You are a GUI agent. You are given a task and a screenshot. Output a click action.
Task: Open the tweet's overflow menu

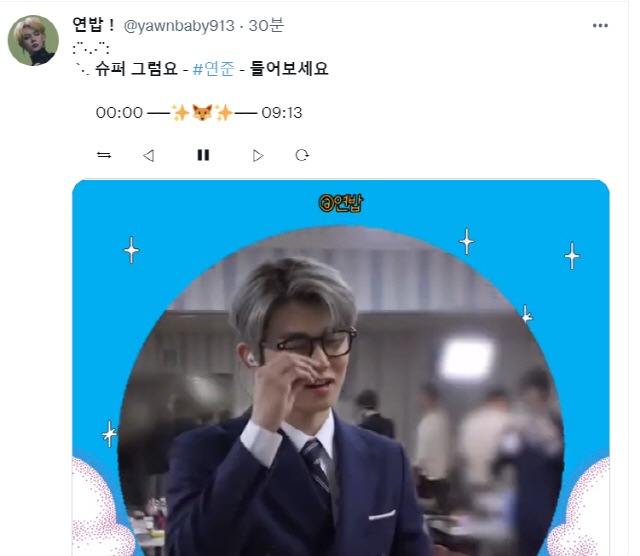599,25
